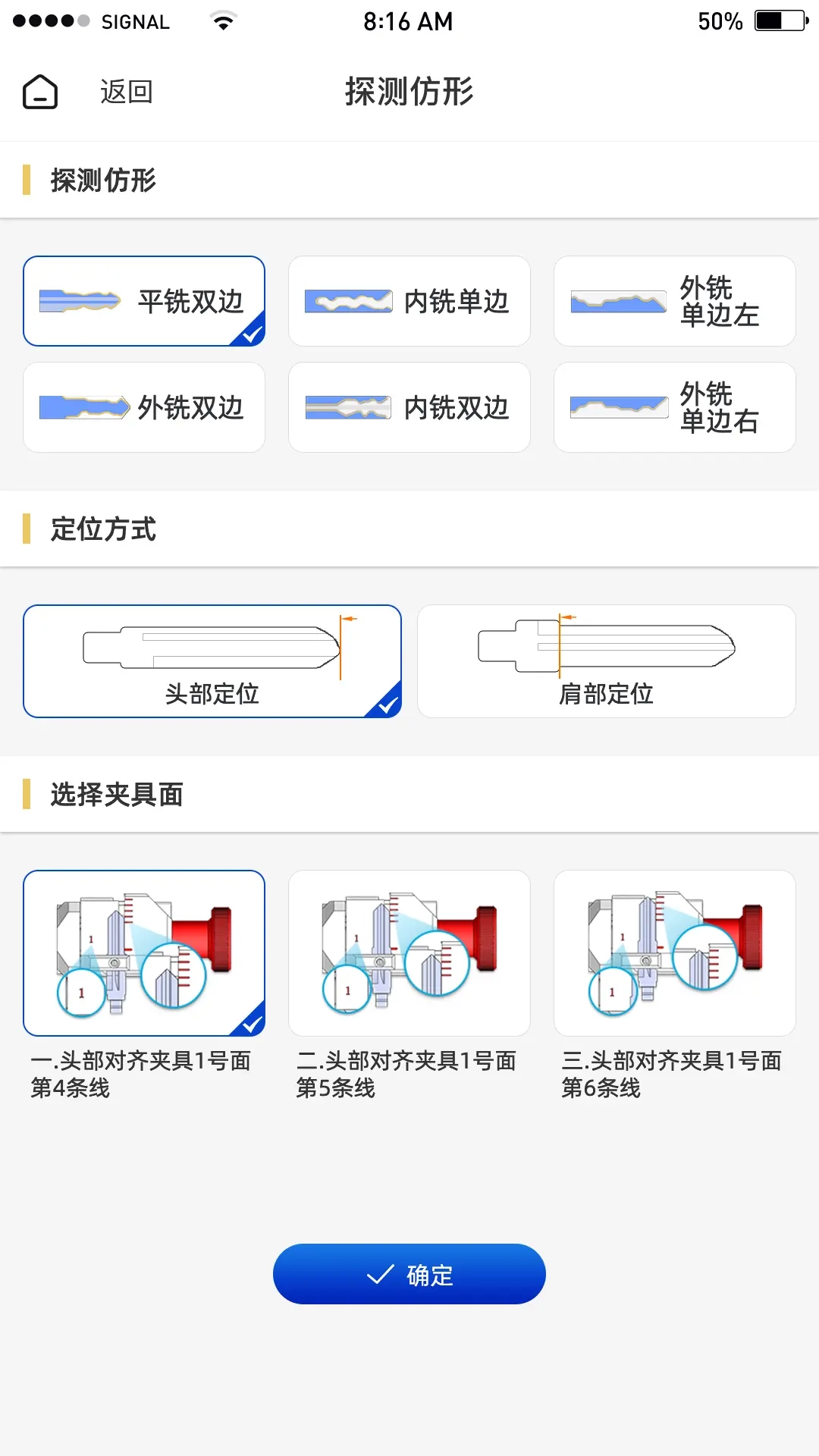Go back via 返回
The width and height of the screenshot is (819, 1456).
tap(127, 92)
